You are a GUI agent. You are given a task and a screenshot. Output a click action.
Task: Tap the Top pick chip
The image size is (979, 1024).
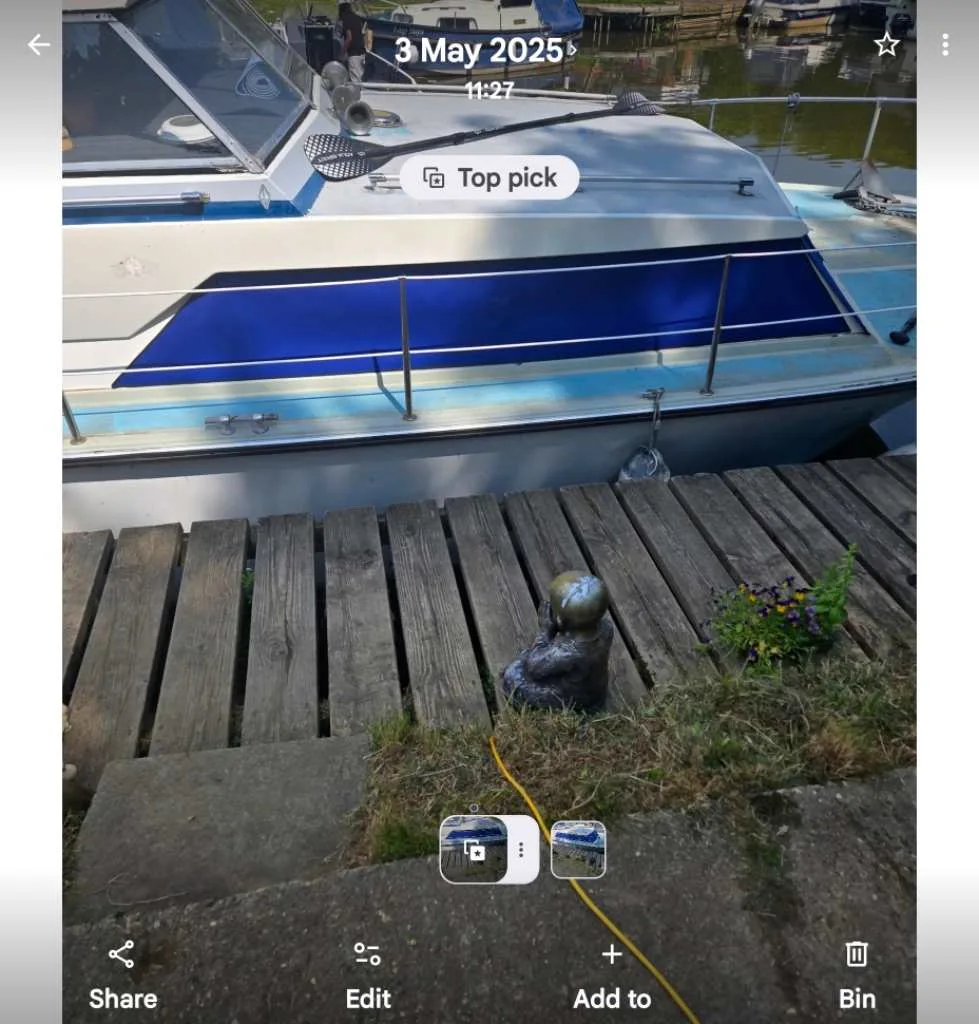point(490,178)
